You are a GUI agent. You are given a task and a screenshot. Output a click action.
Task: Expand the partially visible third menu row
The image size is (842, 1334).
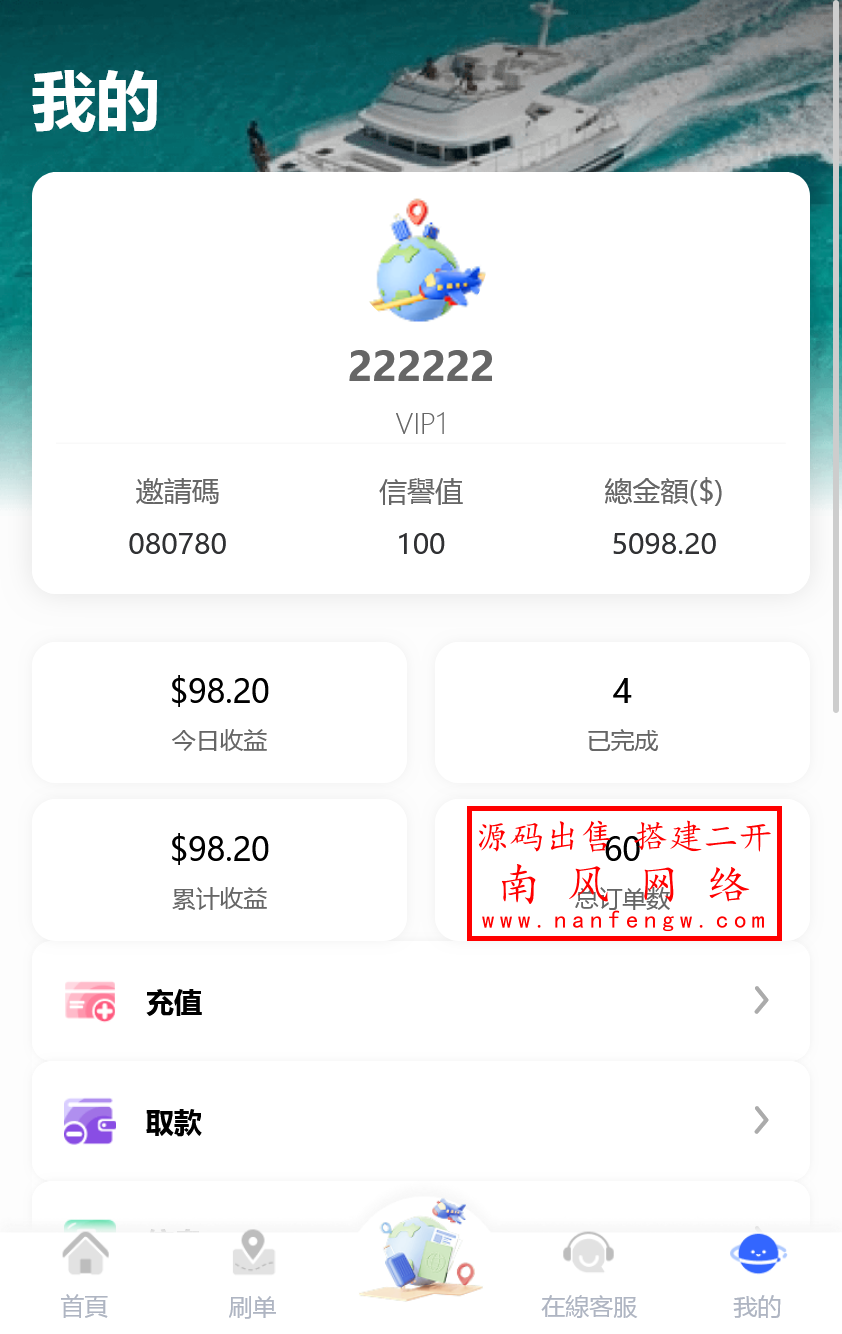[420, 1205]
